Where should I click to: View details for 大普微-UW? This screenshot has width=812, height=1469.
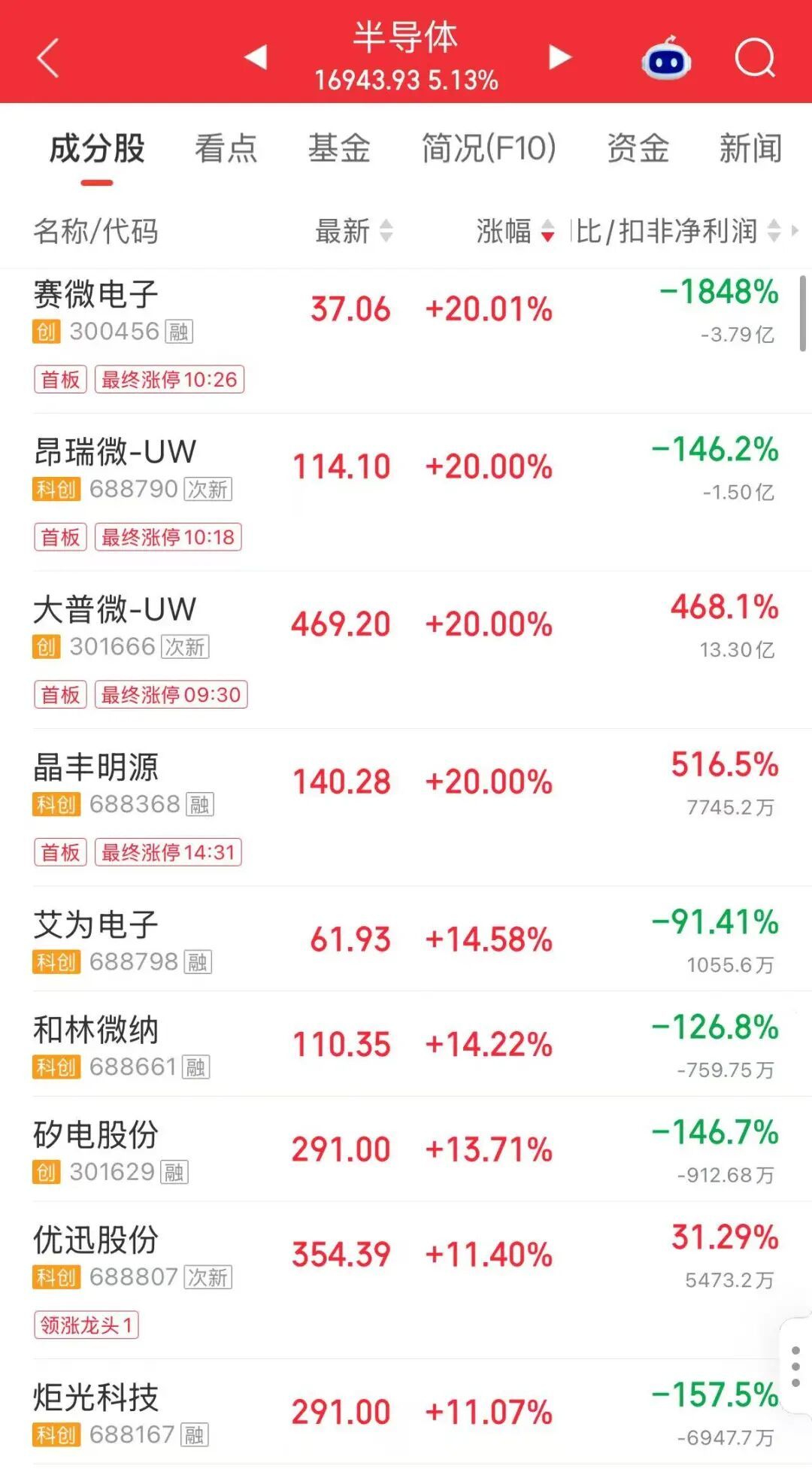[406, 650]
